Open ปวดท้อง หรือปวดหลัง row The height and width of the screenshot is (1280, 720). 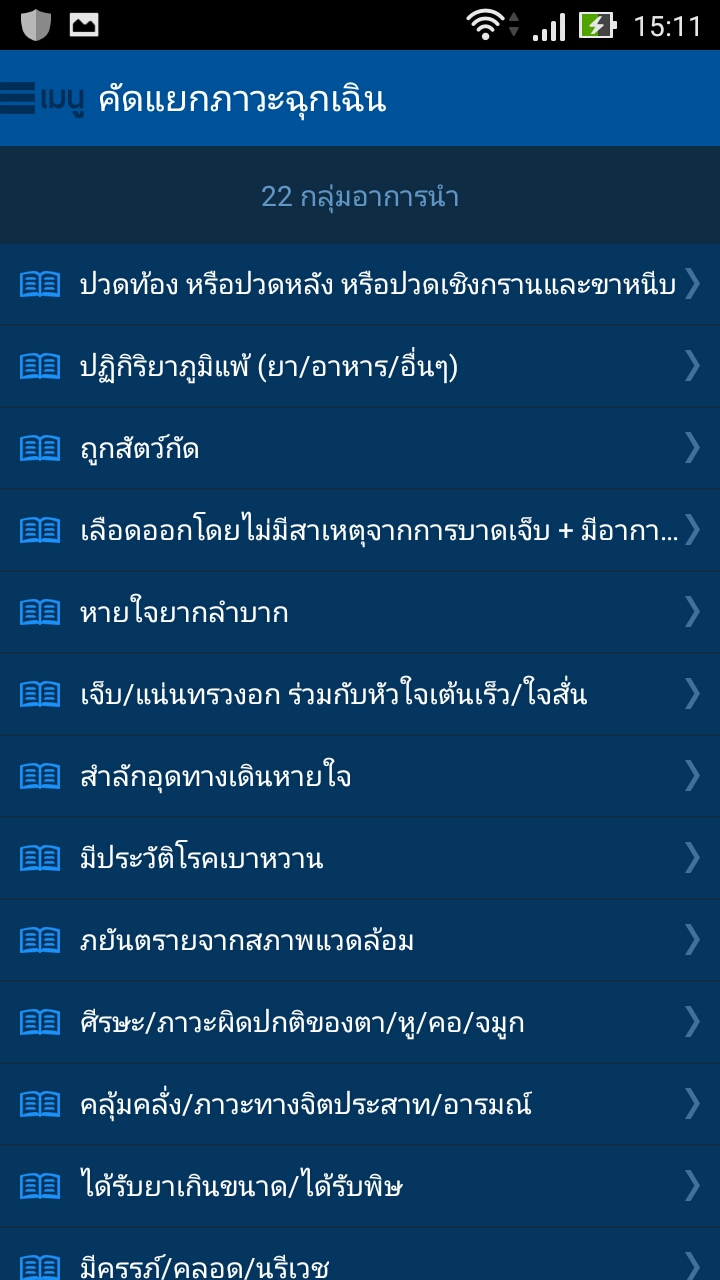coord(360,285)
